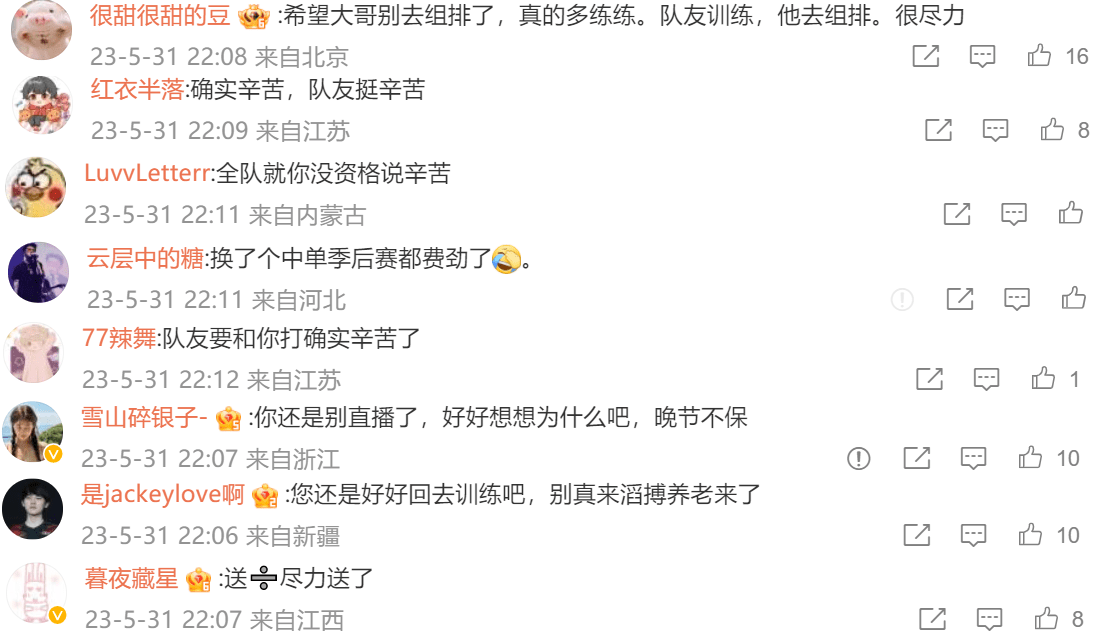Tap the warning icon on 云层中的糖's comment
The width and height of the screenshot is (1099, 636).
pos(902,298)
